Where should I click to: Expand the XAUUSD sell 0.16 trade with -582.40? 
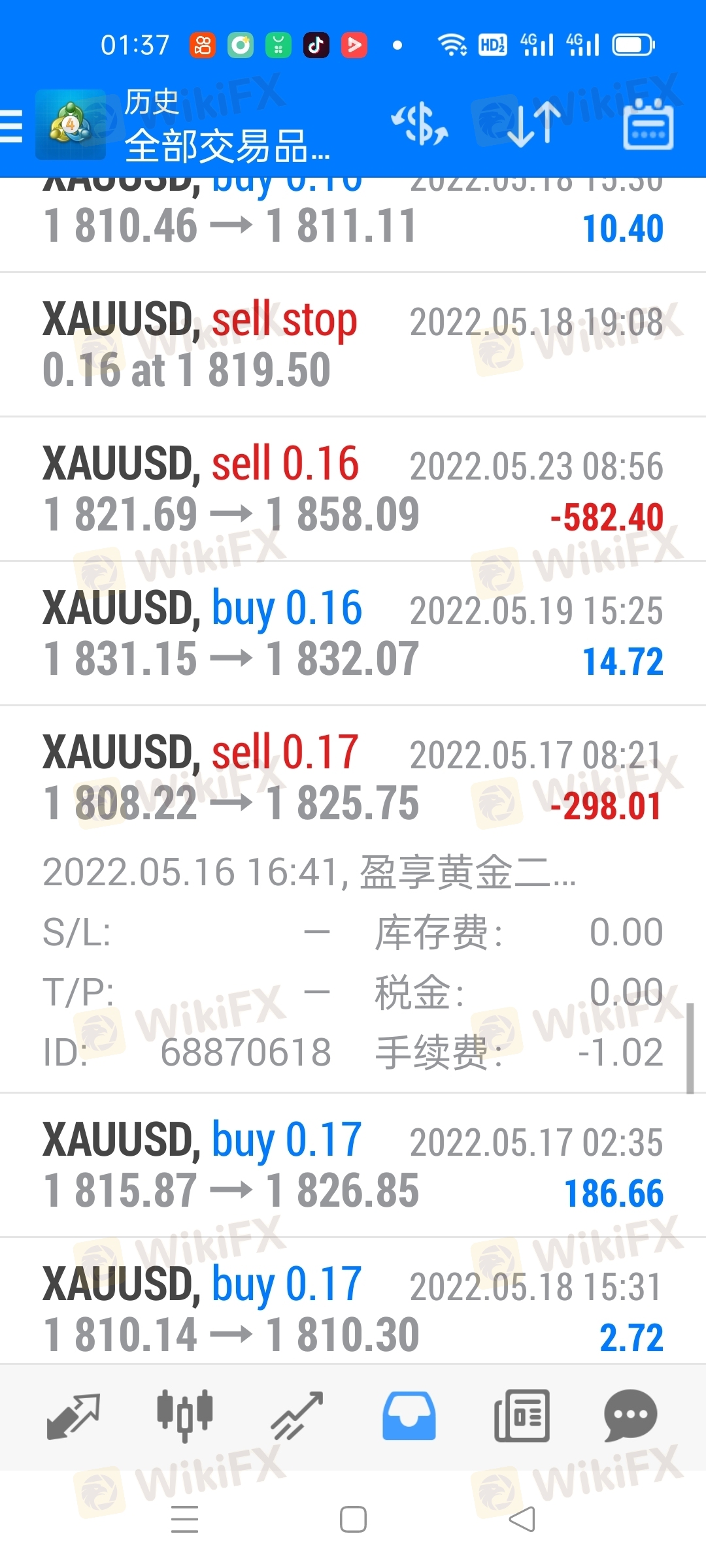353,489
